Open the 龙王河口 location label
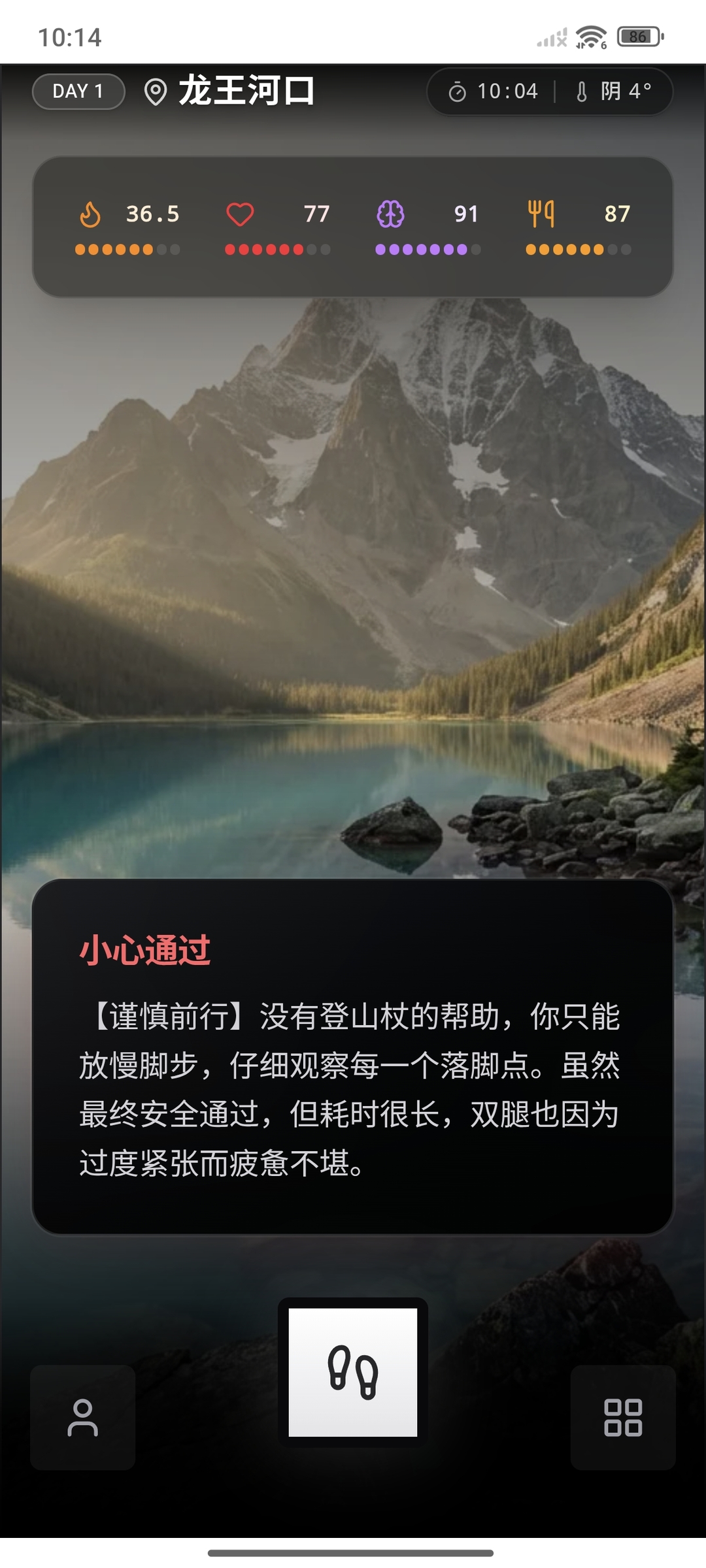 pyautogui.click(x=230, y=91)
